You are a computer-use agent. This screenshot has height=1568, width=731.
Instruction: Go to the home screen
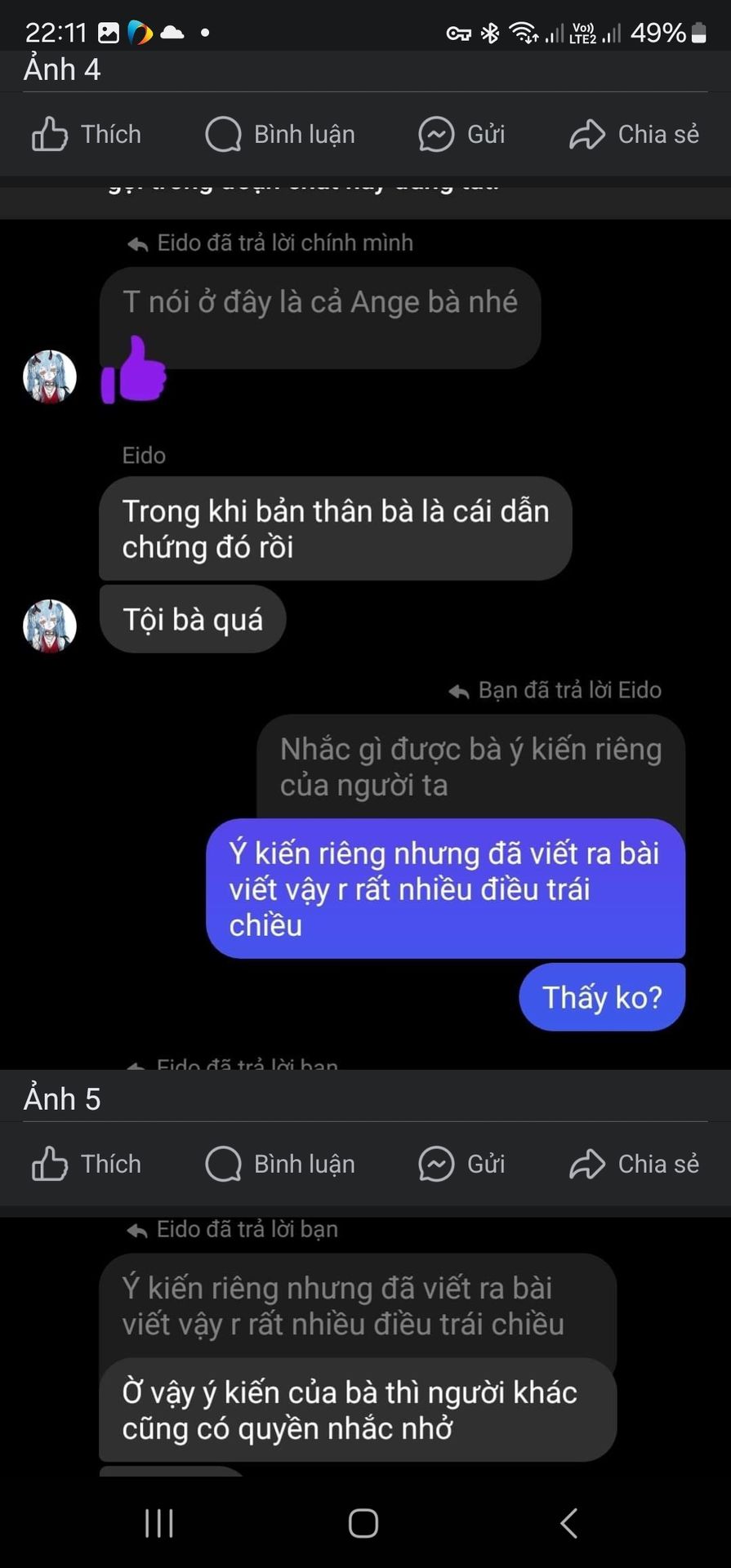click(x=363, y=1523)
